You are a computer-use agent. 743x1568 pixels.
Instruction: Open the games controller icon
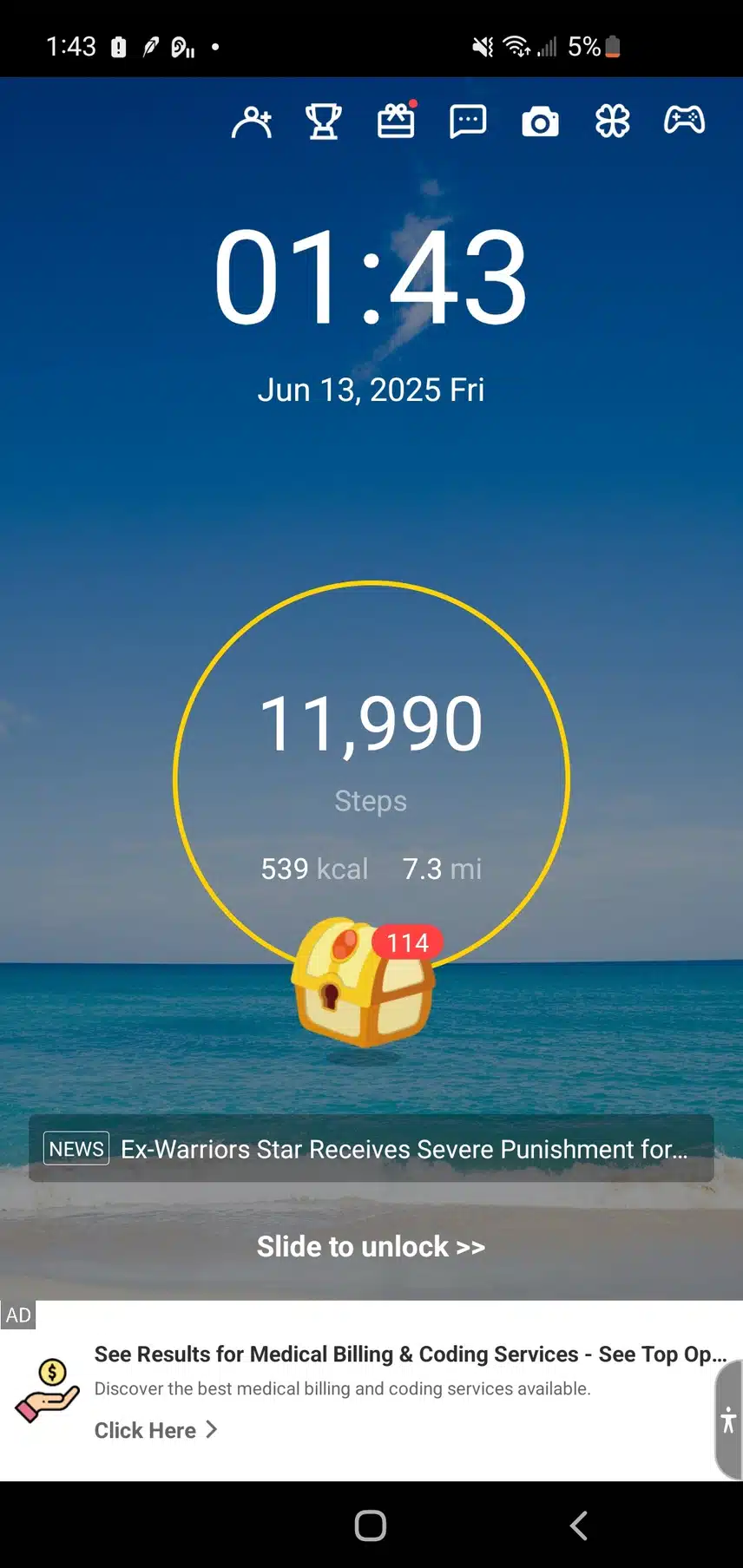[684, 121]
